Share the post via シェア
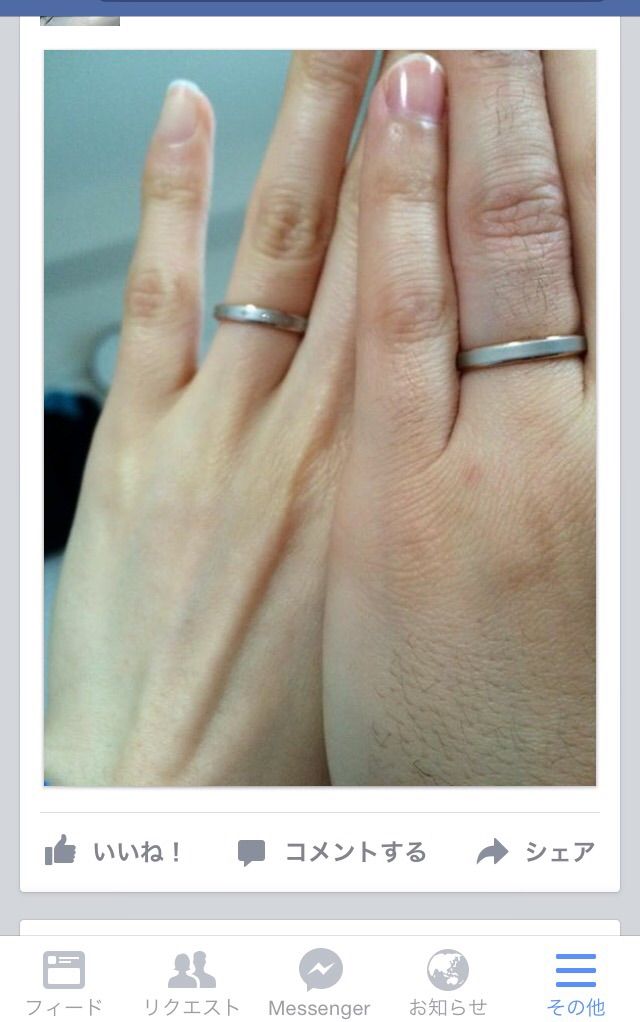This screenshot has height=1022, width=640. coord(536,852)
